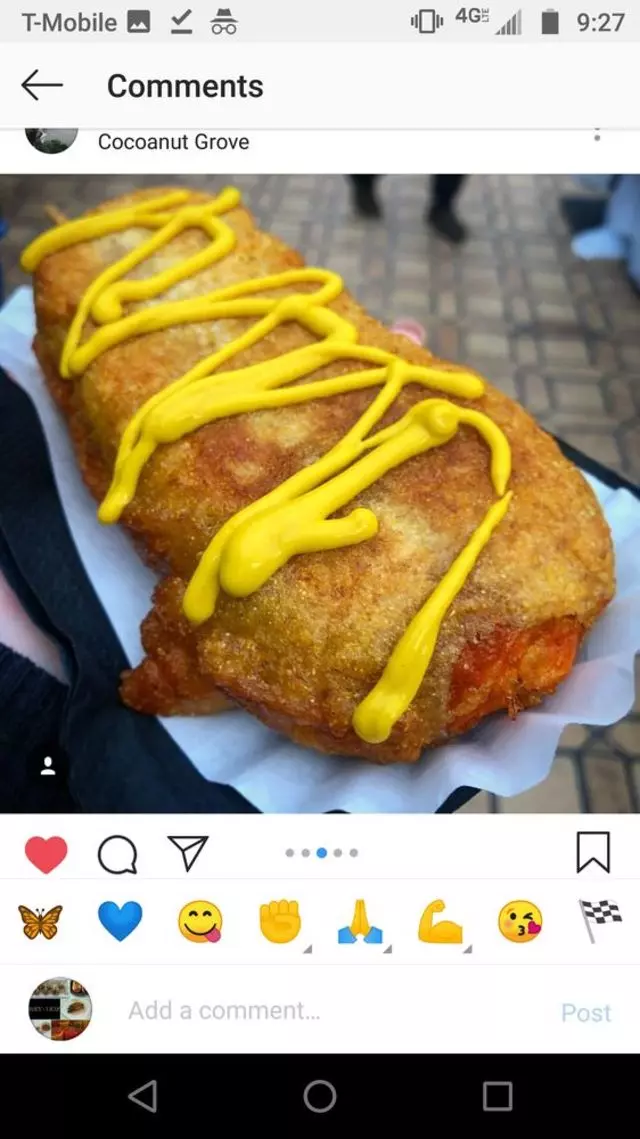
Task: Insert the praying hands emoji
Action: (360, 921)
